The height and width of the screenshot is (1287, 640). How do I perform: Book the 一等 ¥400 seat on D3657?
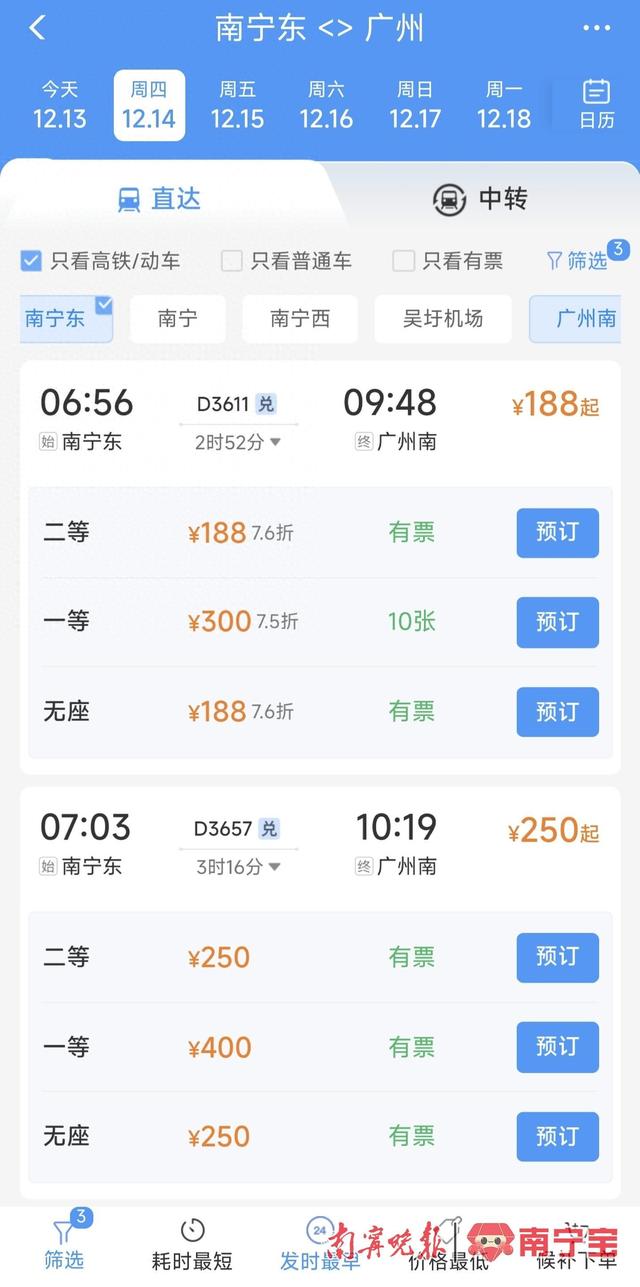tap(557, 1047)
